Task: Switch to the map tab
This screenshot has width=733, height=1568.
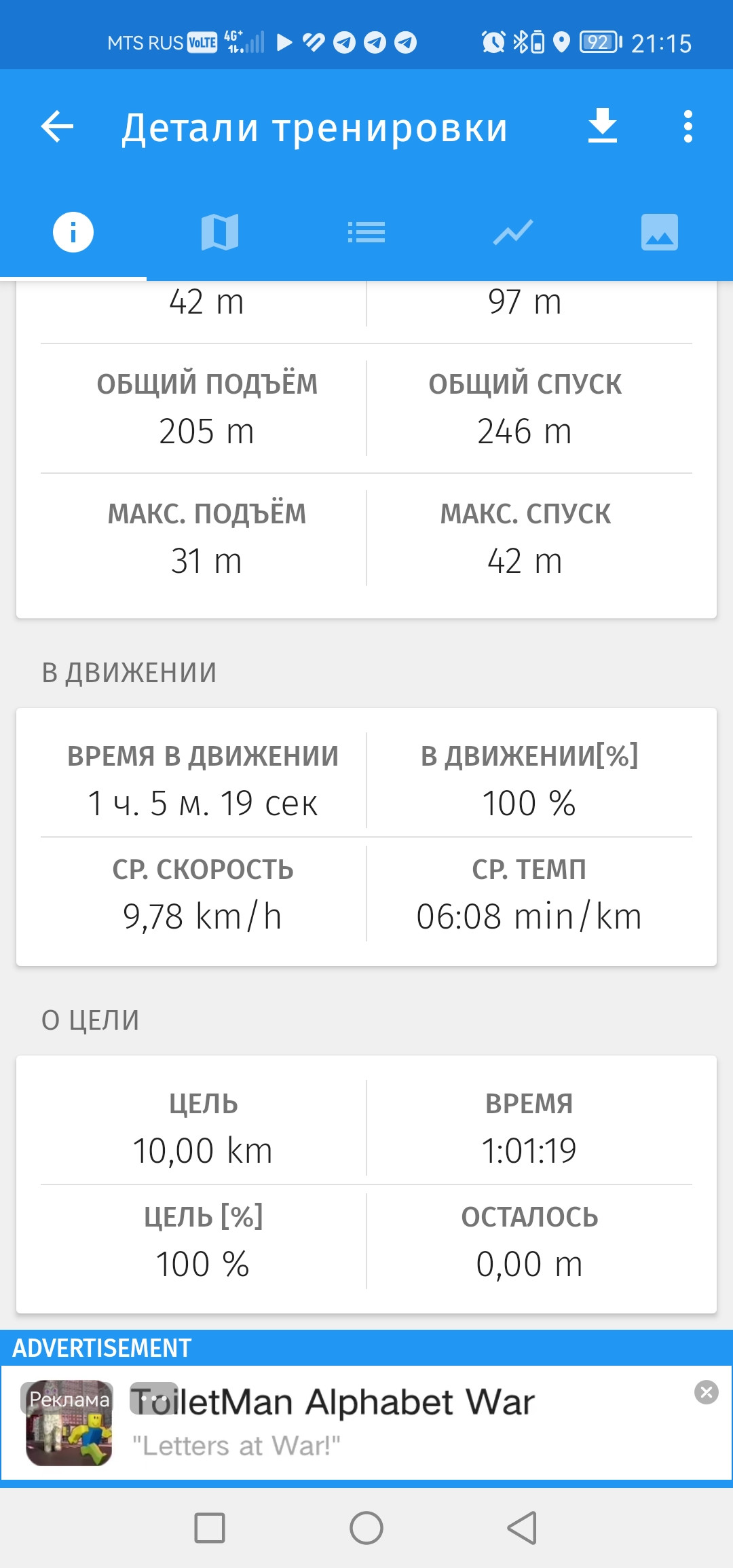Action: click(x=220, y=232)
